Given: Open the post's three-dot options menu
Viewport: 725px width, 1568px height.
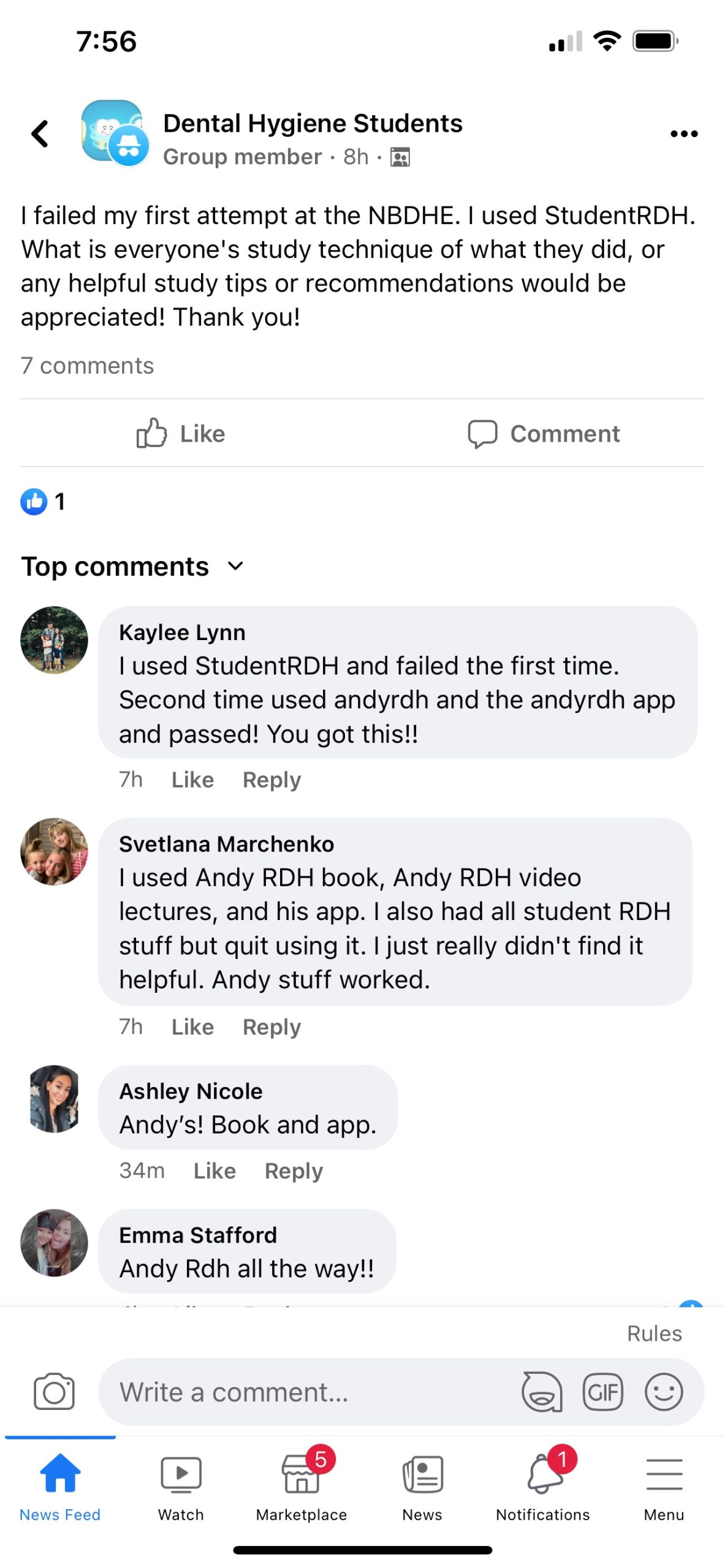Looking at the screenshot, I should pos(683,134).
